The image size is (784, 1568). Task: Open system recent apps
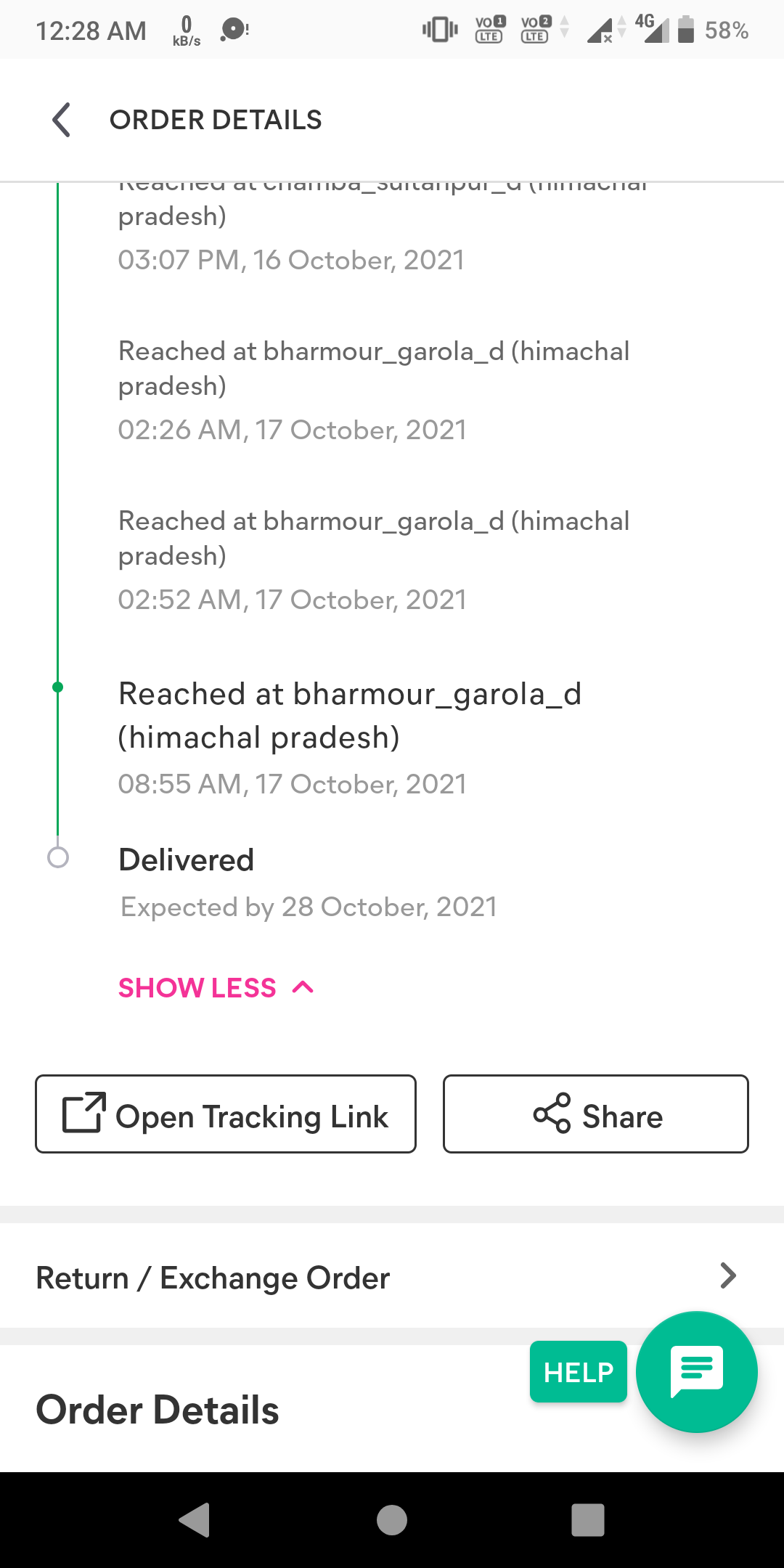(587, 1520)
